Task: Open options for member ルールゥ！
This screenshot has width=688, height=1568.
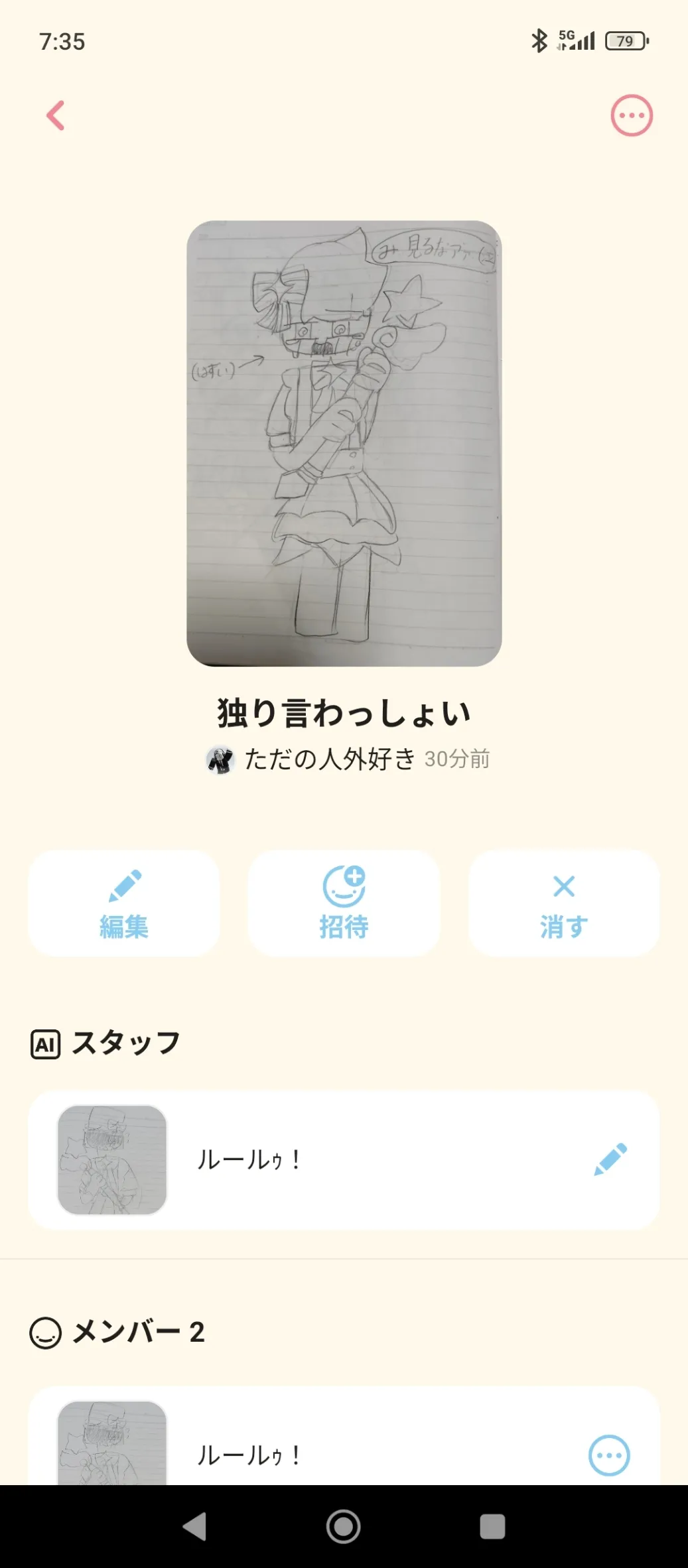Action: click(x=608, y=1455)
